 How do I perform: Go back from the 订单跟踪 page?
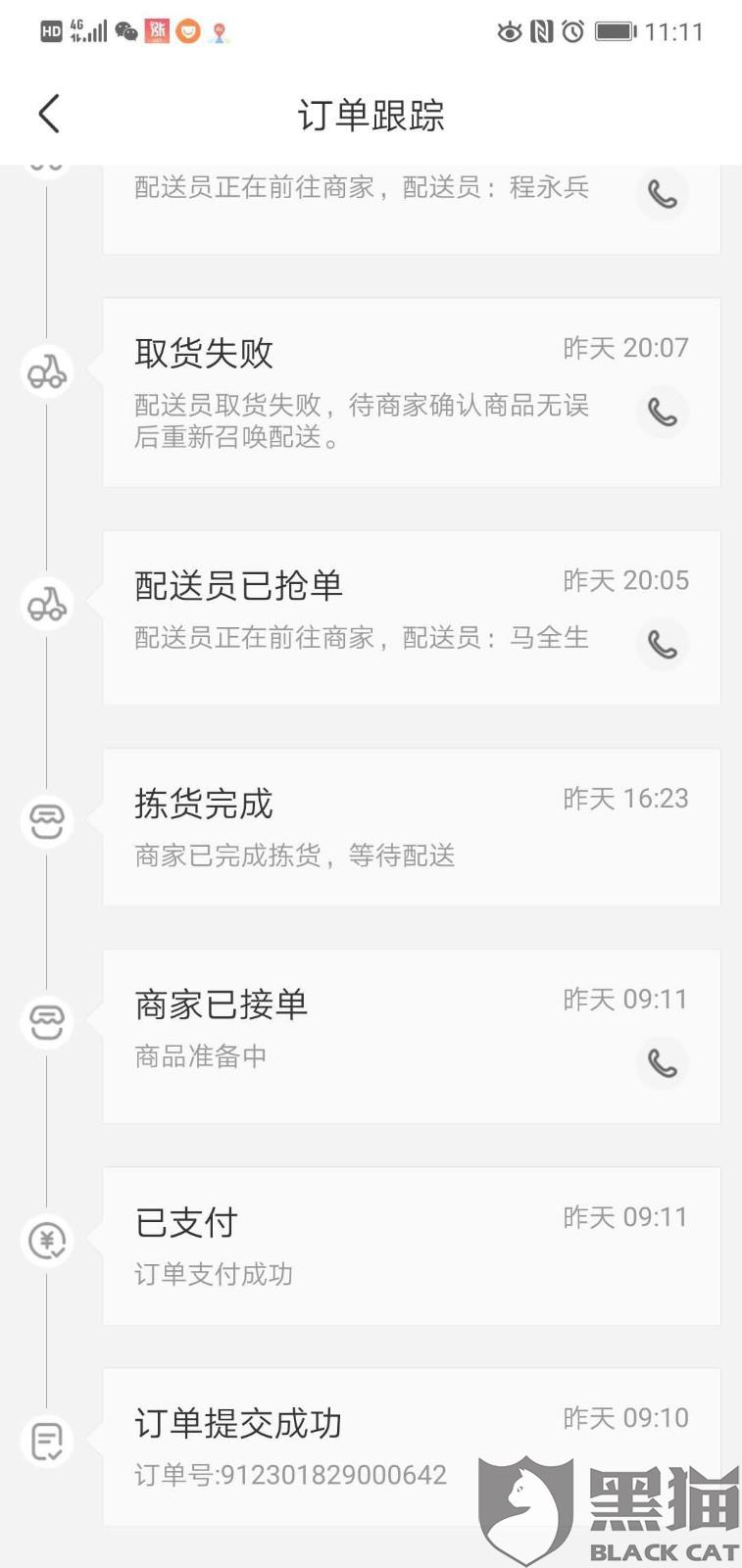[49, 115]
